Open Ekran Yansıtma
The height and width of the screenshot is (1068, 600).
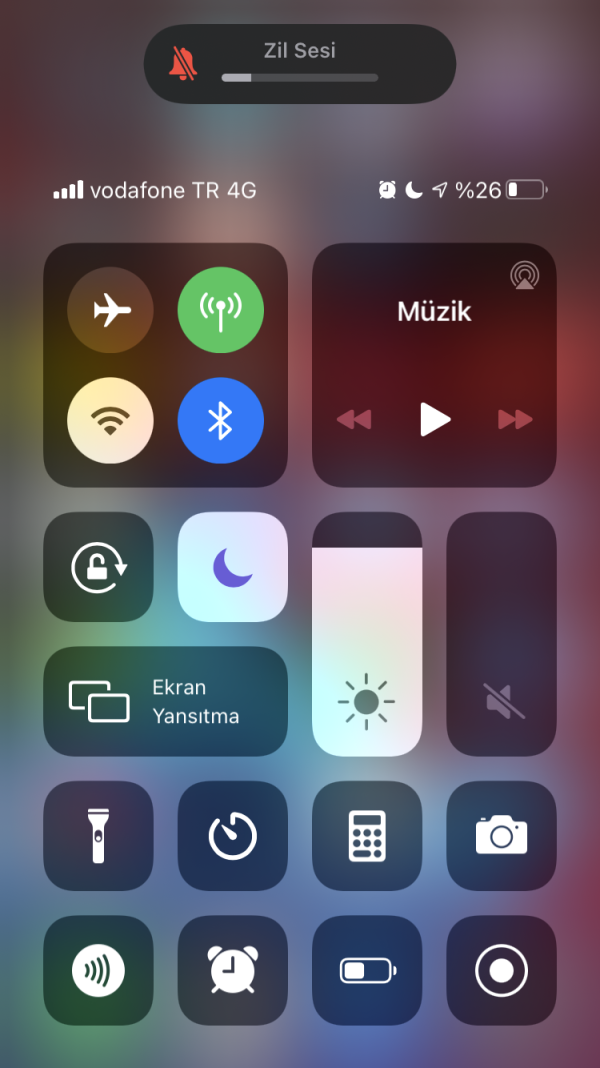[x=165, y=701]
